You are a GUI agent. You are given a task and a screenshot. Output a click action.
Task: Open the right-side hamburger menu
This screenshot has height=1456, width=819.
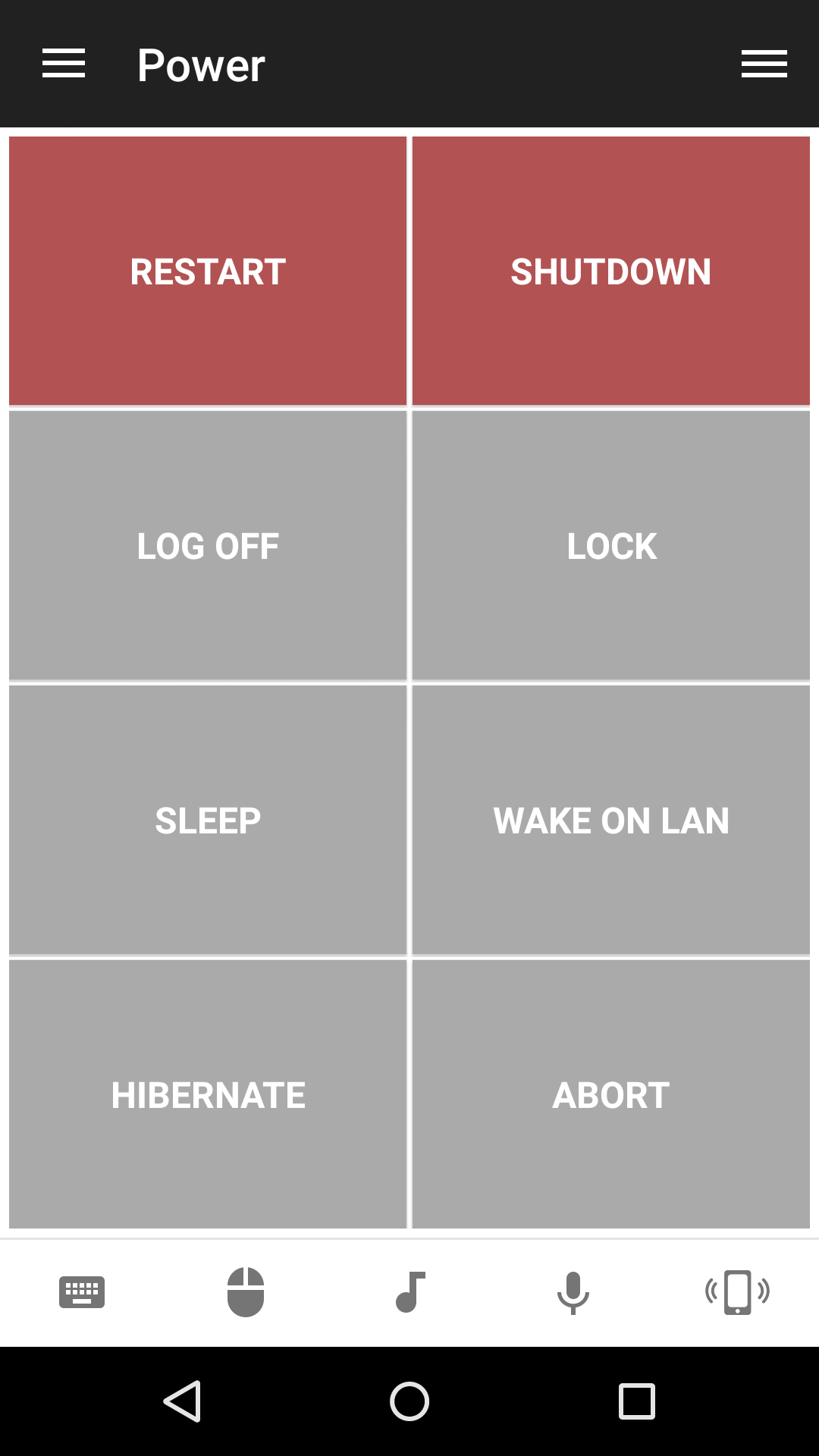tap(764, 64)
